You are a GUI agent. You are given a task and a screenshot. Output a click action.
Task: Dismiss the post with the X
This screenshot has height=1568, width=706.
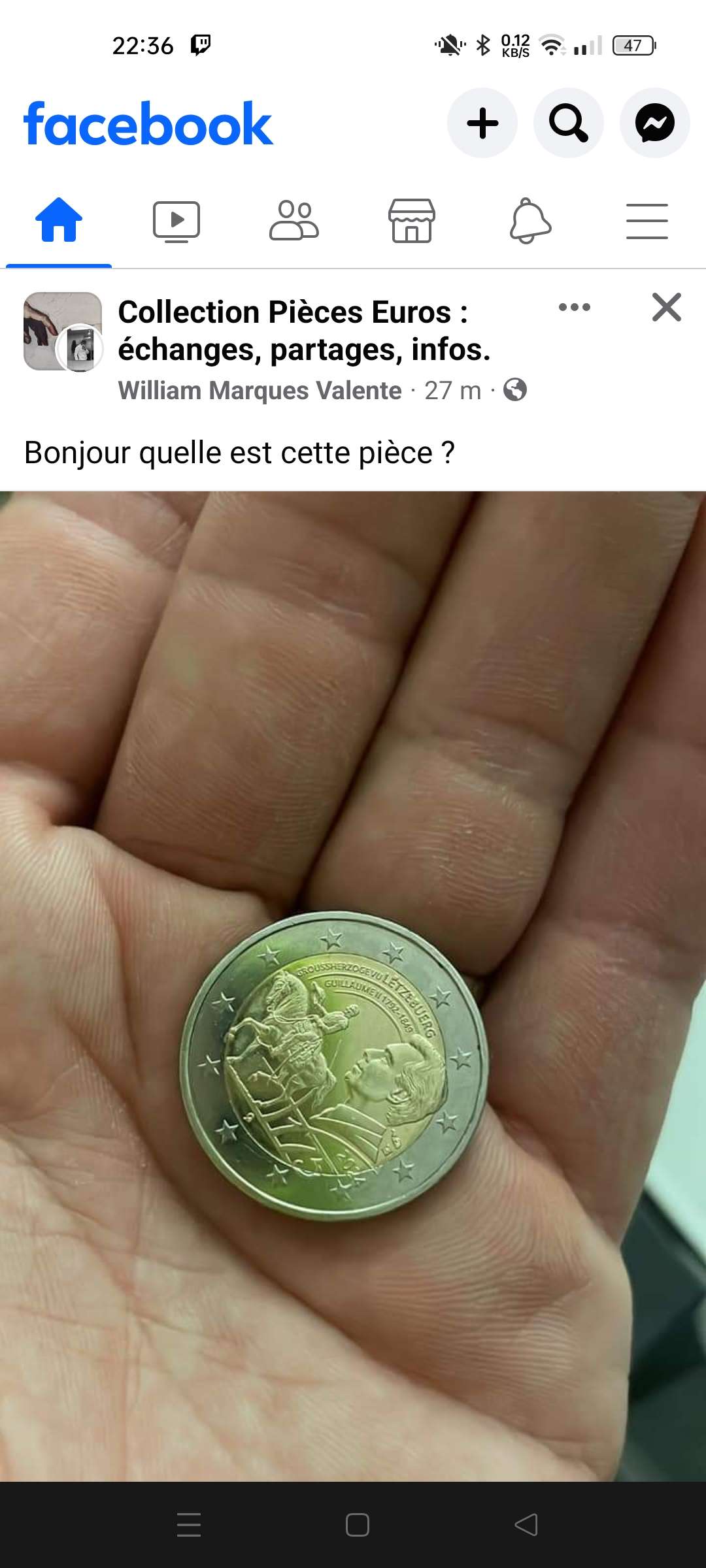[x=666, y=307]
